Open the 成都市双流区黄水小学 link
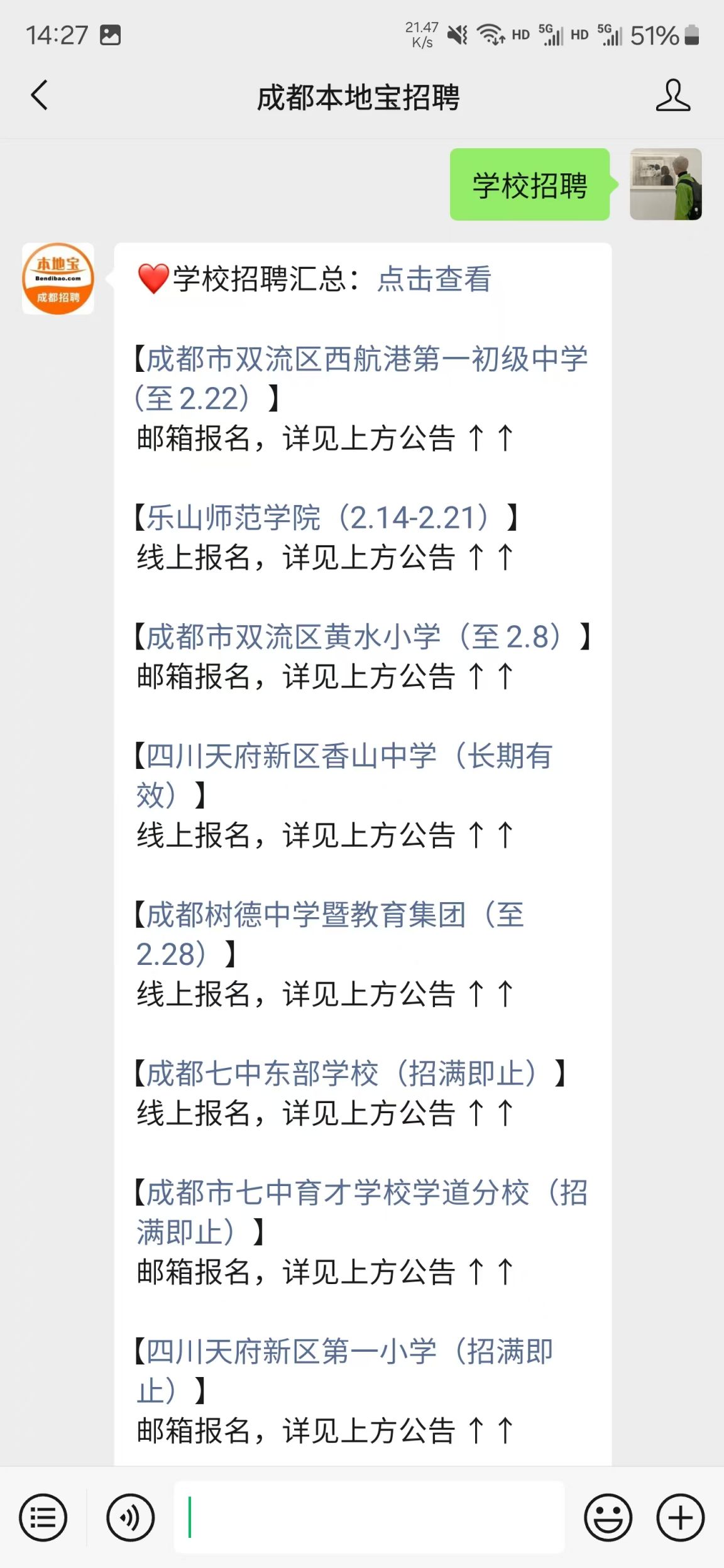Viewport: 724px width, 1568px height. (x=362, y=636)
